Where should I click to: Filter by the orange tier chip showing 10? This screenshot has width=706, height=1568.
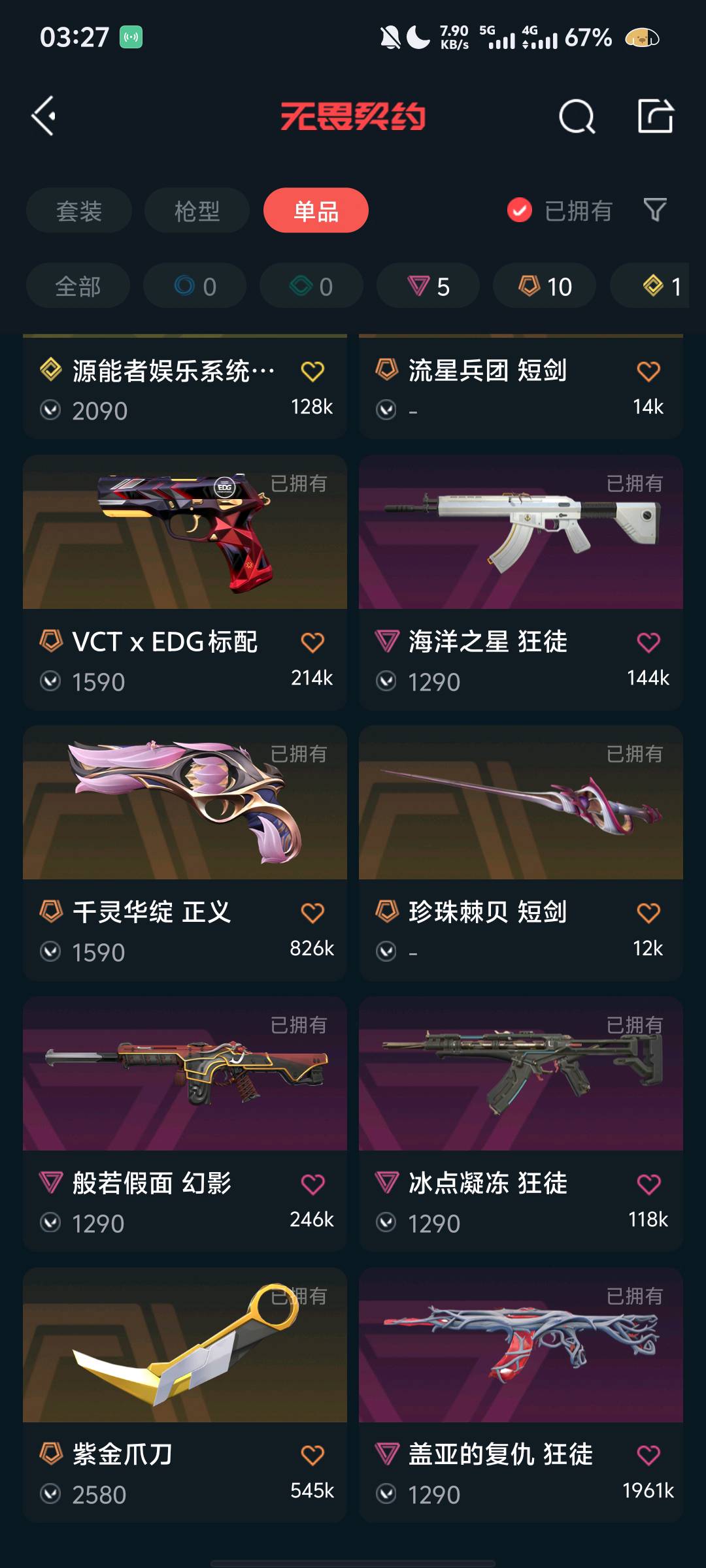[x=545, y=286]
